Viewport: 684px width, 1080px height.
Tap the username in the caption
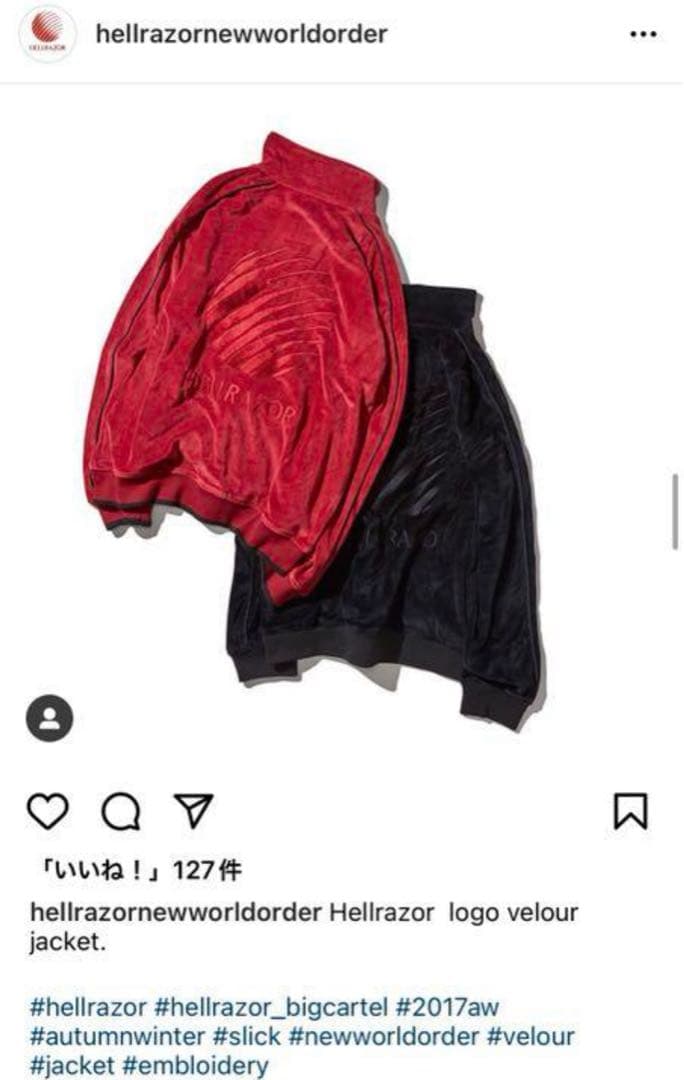176,913
